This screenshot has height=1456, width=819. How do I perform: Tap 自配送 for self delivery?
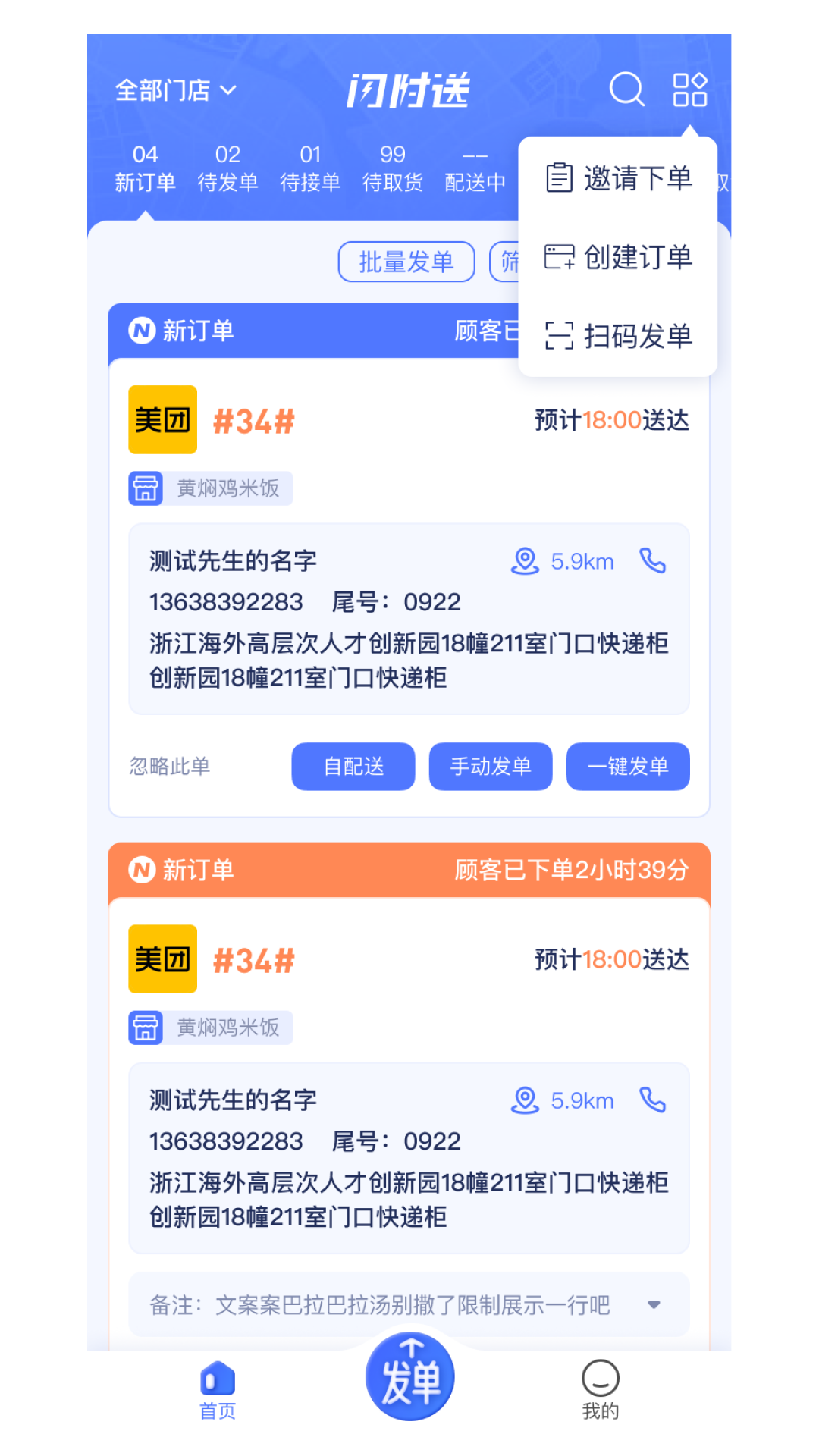(x=353, y=767)
